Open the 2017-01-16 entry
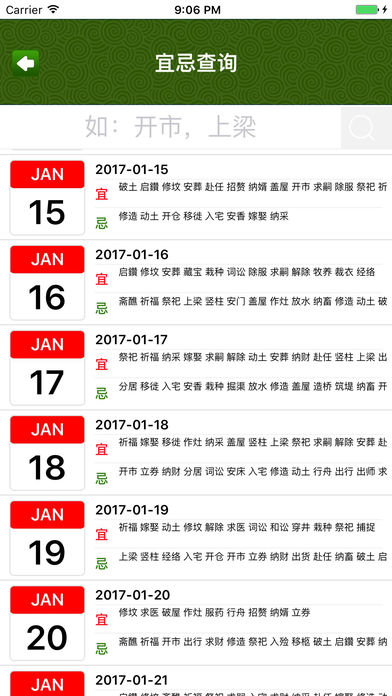The image size is (392, 696). pos(196,283)
